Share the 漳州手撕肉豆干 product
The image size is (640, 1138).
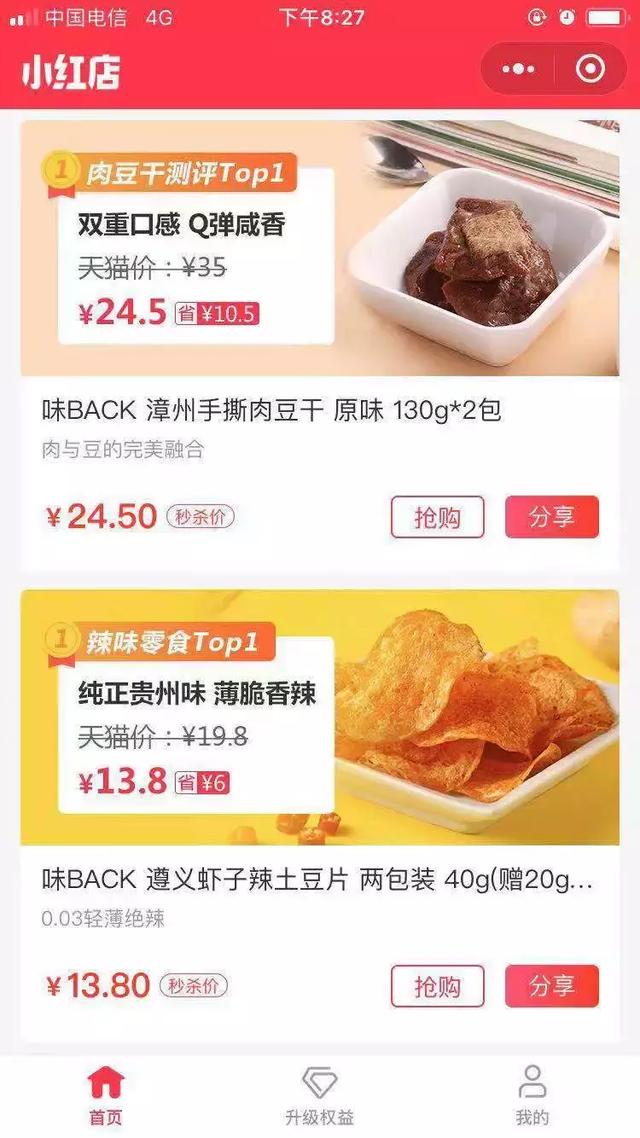click(552, 517)
